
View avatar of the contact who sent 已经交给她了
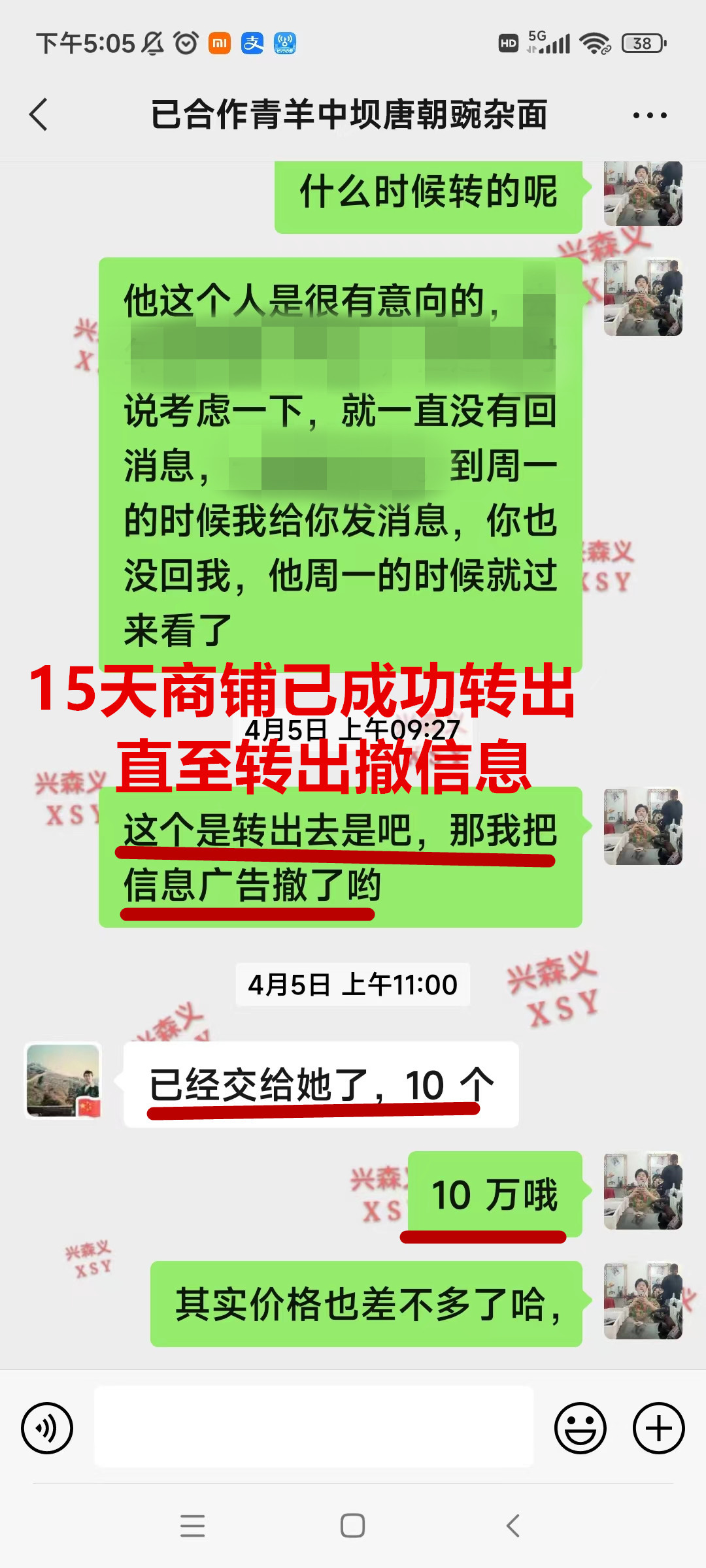pos(63,1081)
